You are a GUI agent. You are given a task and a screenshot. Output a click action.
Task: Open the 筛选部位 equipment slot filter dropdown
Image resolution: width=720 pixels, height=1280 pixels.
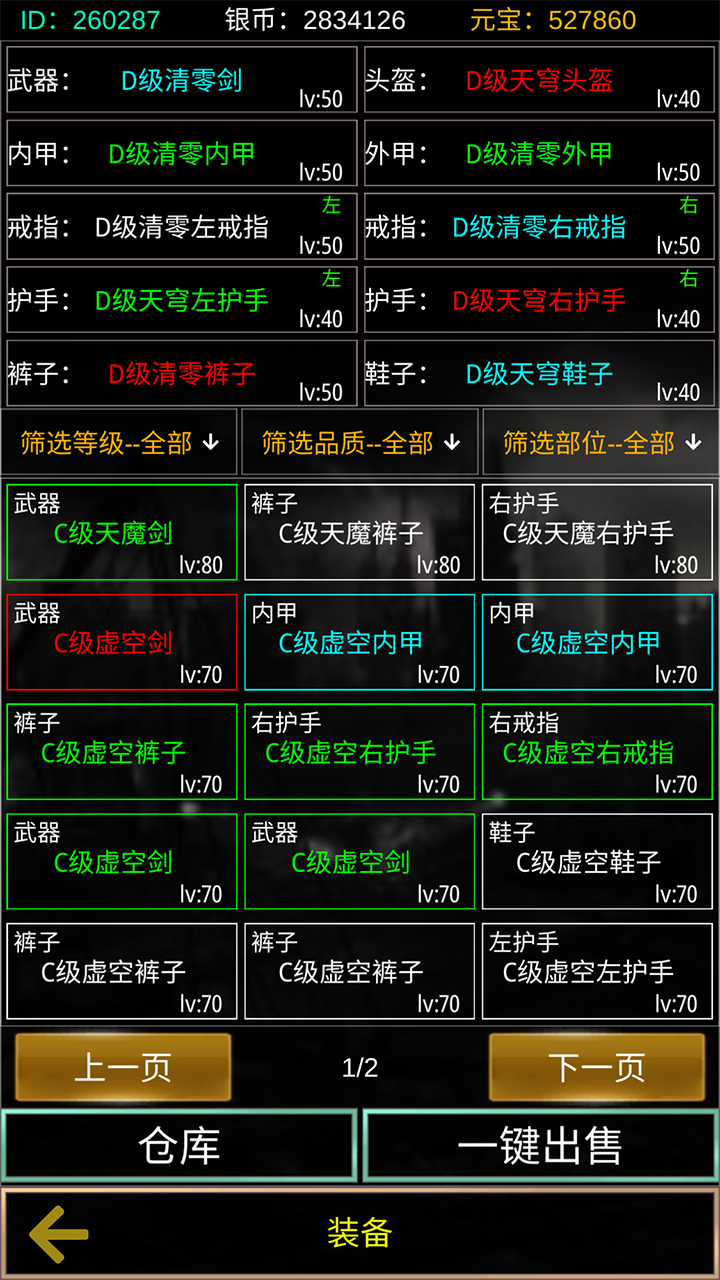click(x=598, y=442)
